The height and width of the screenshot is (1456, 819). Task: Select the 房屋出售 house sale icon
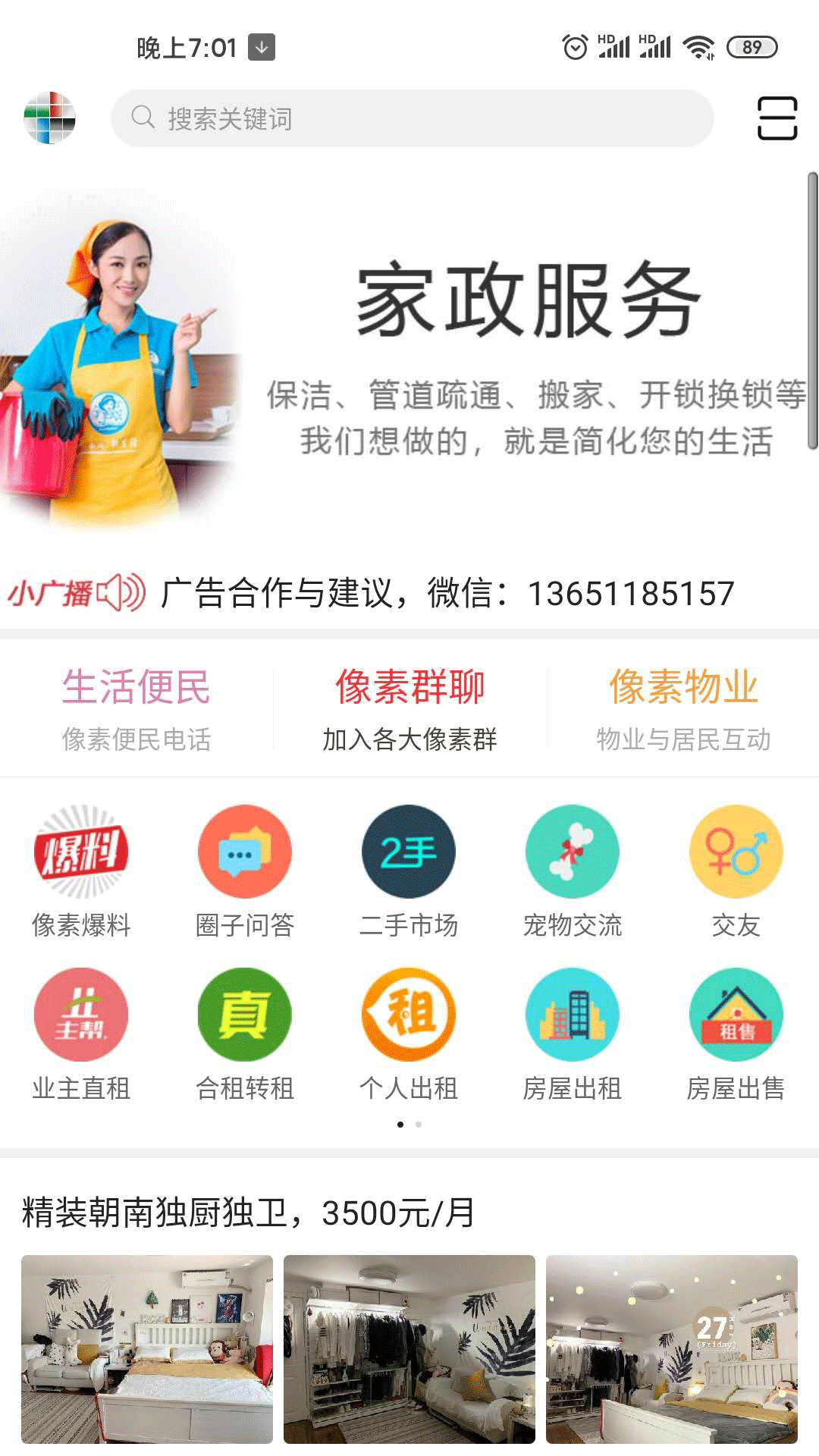tap(736, 1016)
